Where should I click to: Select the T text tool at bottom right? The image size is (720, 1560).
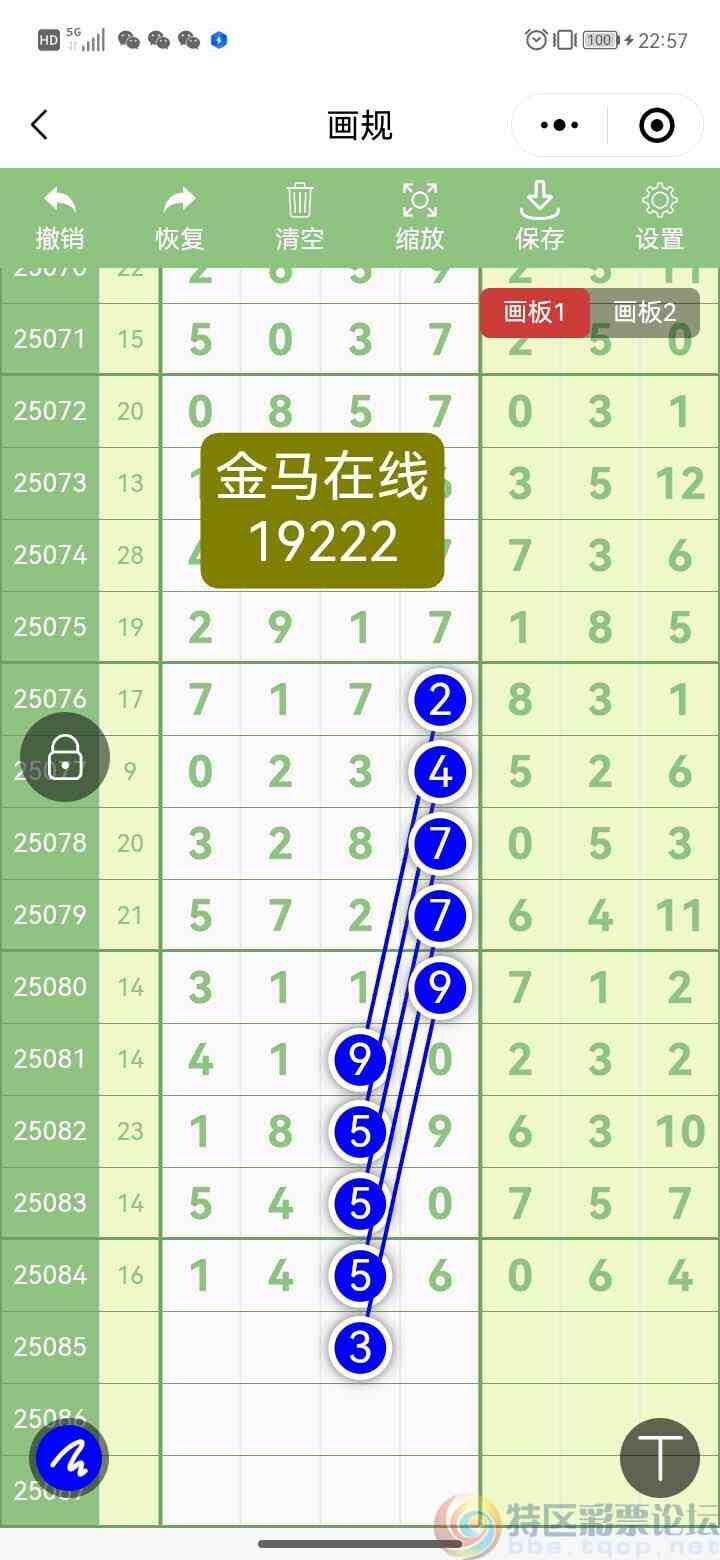pyautogui.click(x=659, y=1457)
